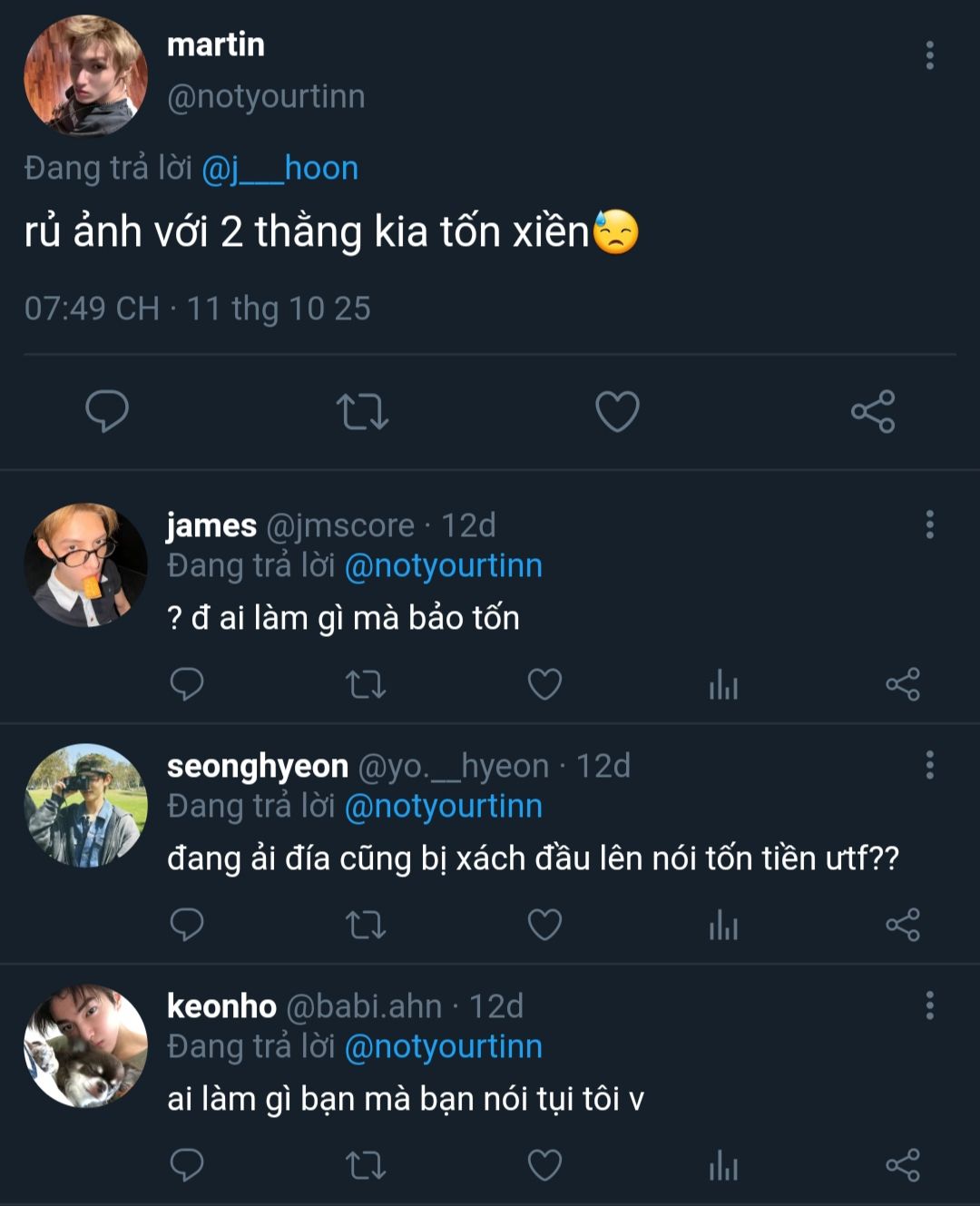Open more options on james's reply
Screen dimensions: 980x1206
coord(929,525)
